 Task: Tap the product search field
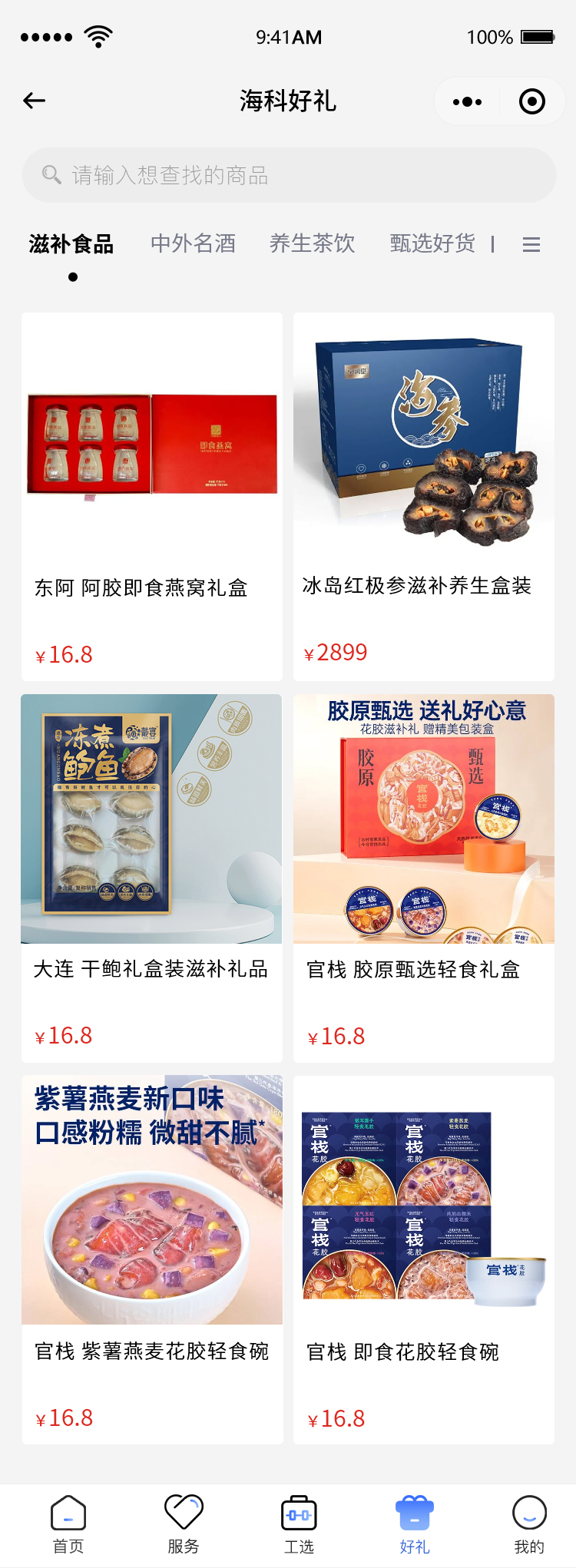289,176
